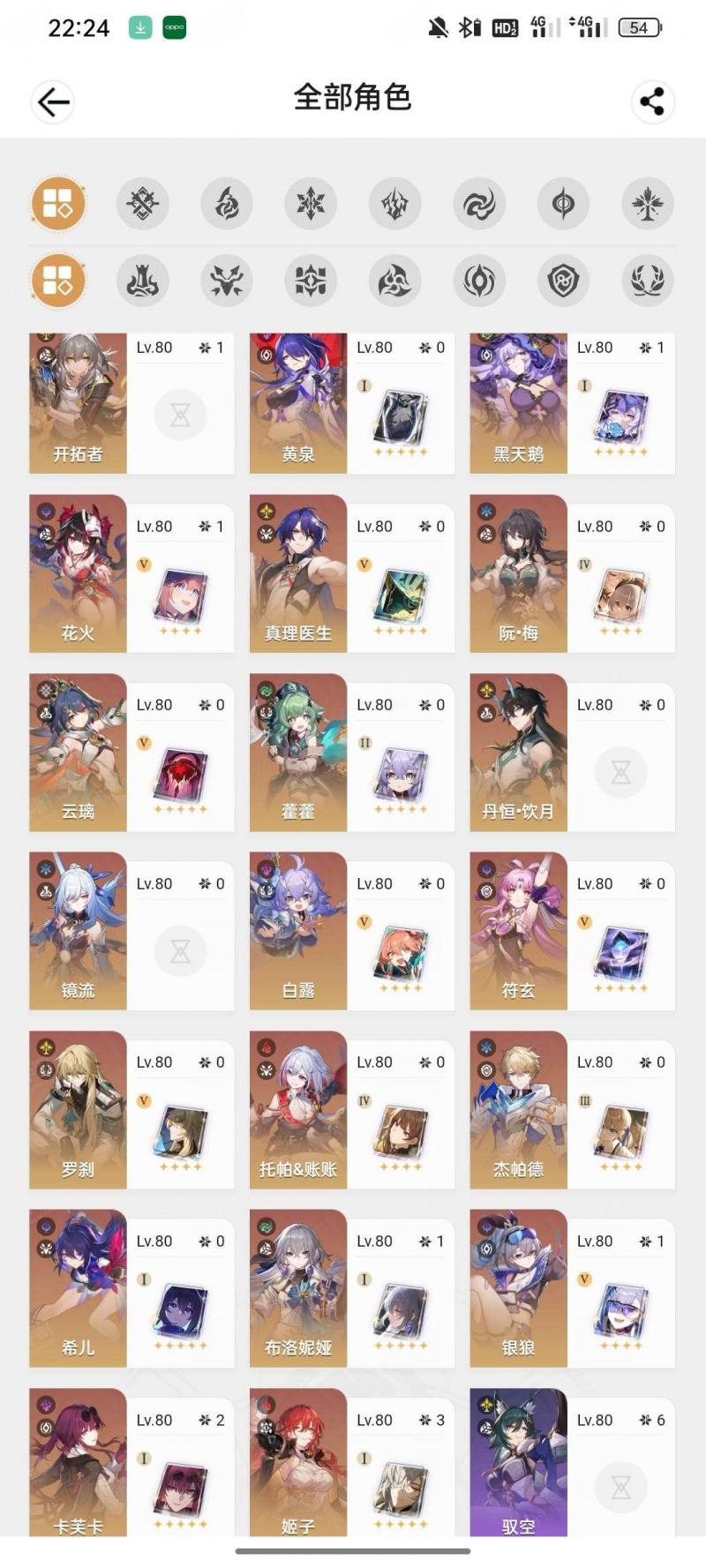Select the wind element filter
Screen dimensions: 706x1568
tap(479, 204)
